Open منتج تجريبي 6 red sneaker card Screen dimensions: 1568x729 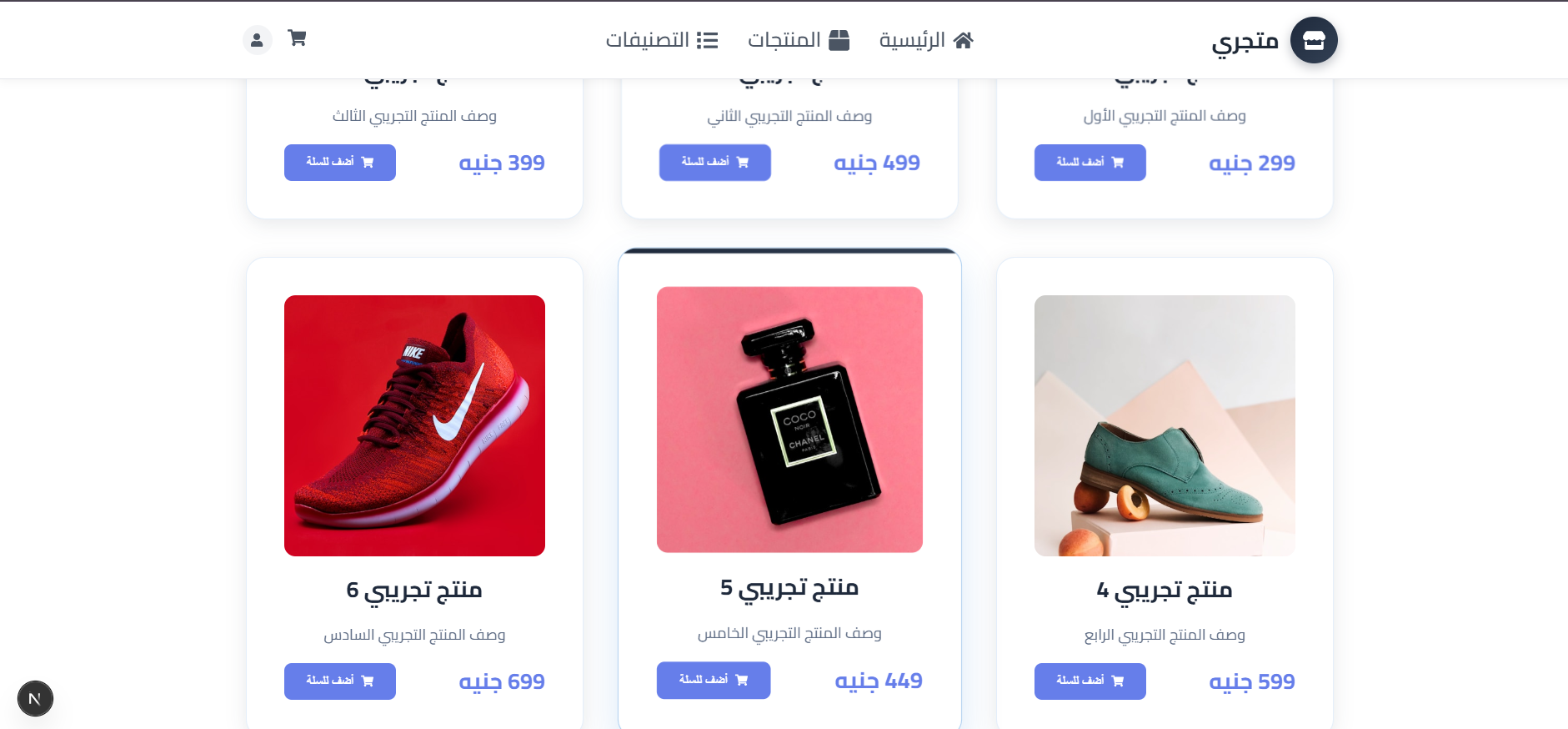(414, 425)
